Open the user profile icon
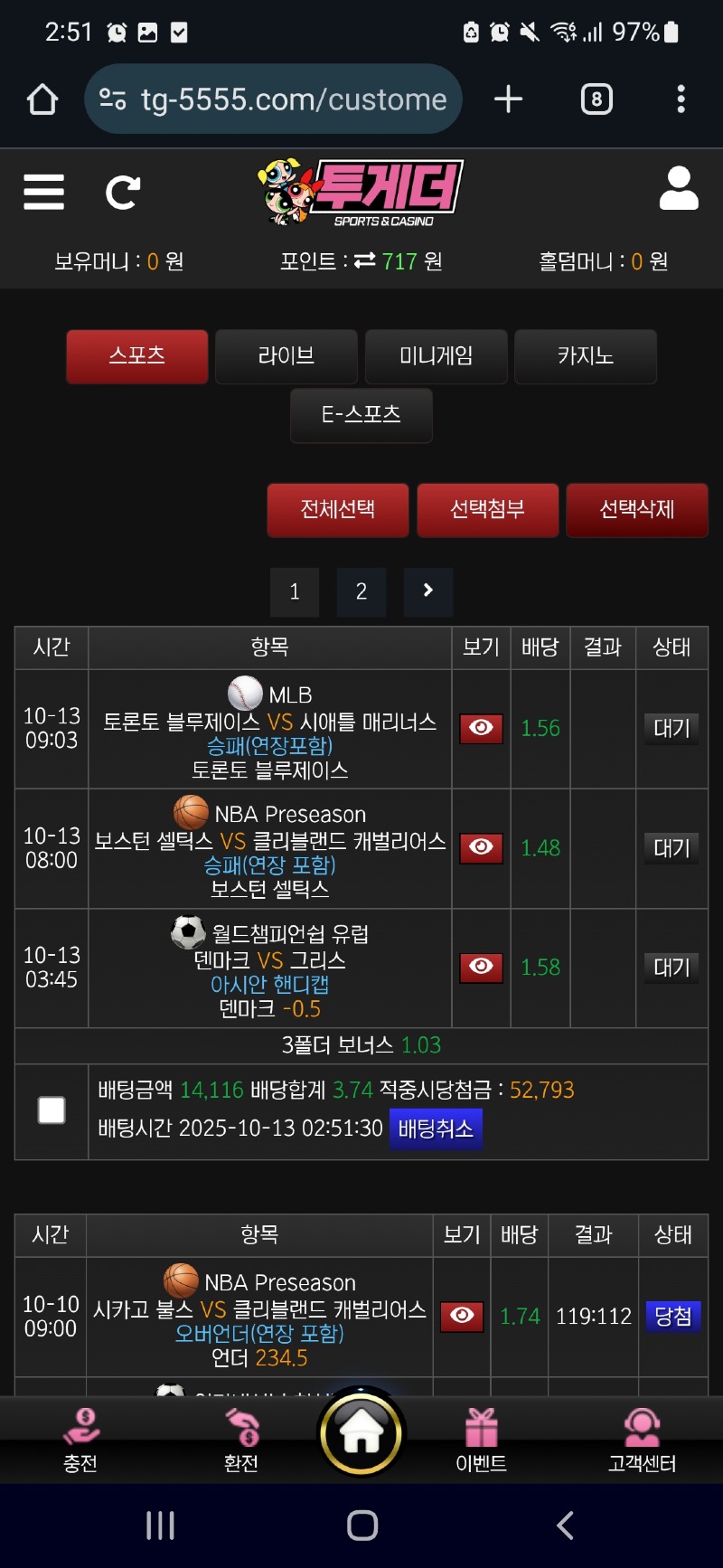 678,190
